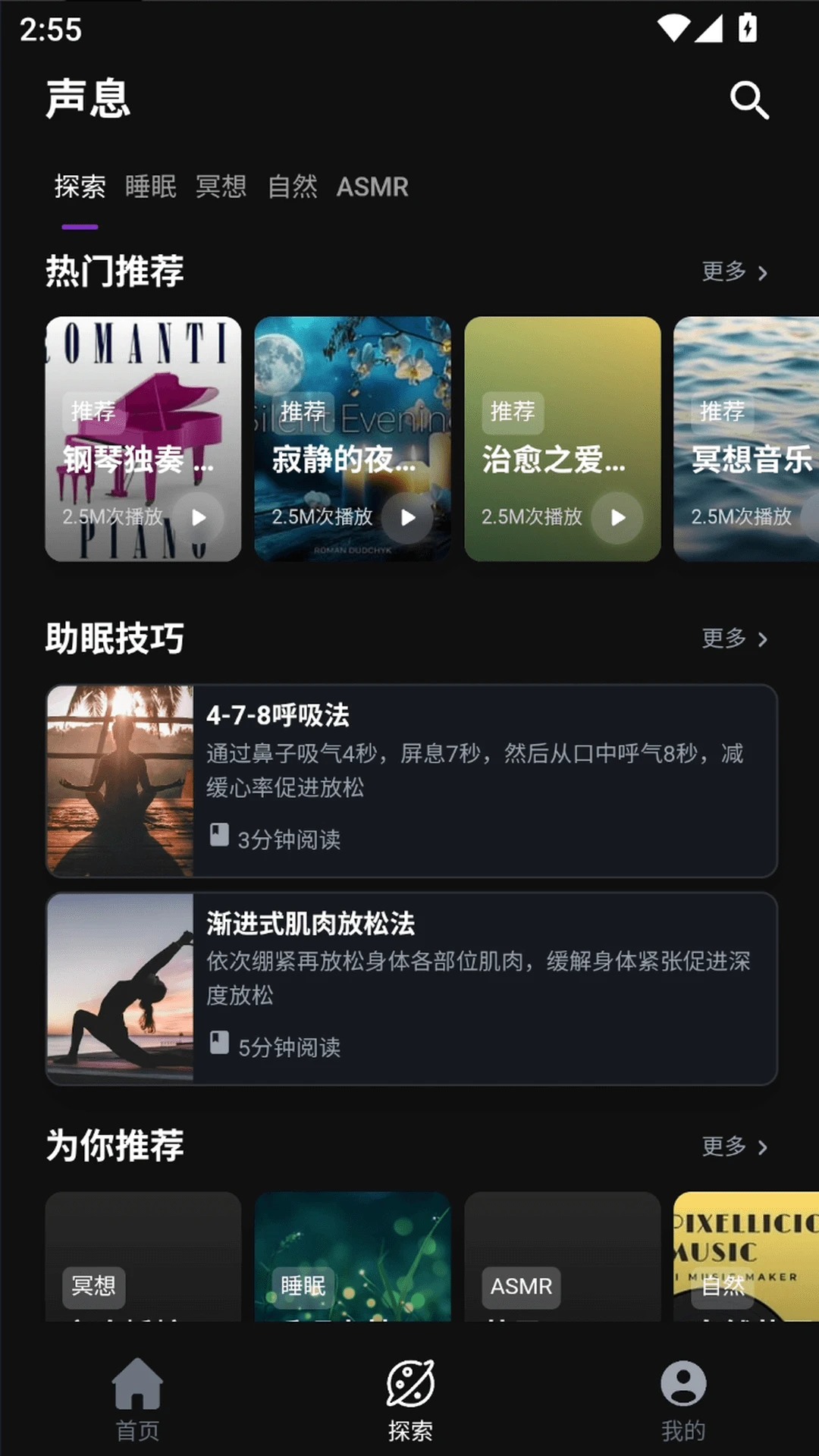View more under 为你推荐
This screenshot has height=1456, width=819.
tap(734, 1147)
